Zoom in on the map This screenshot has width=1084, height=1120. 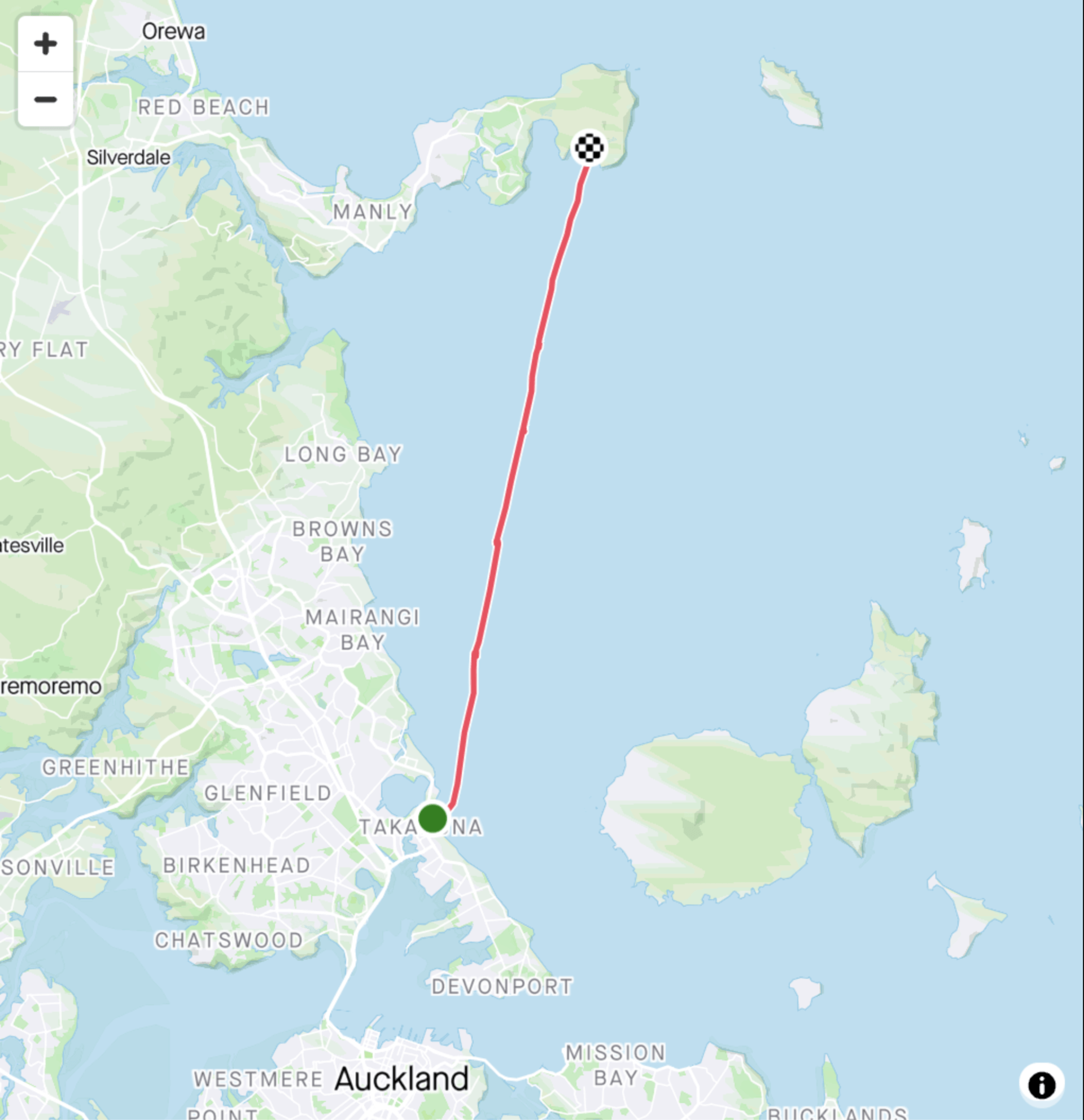(x=45, y=44)
